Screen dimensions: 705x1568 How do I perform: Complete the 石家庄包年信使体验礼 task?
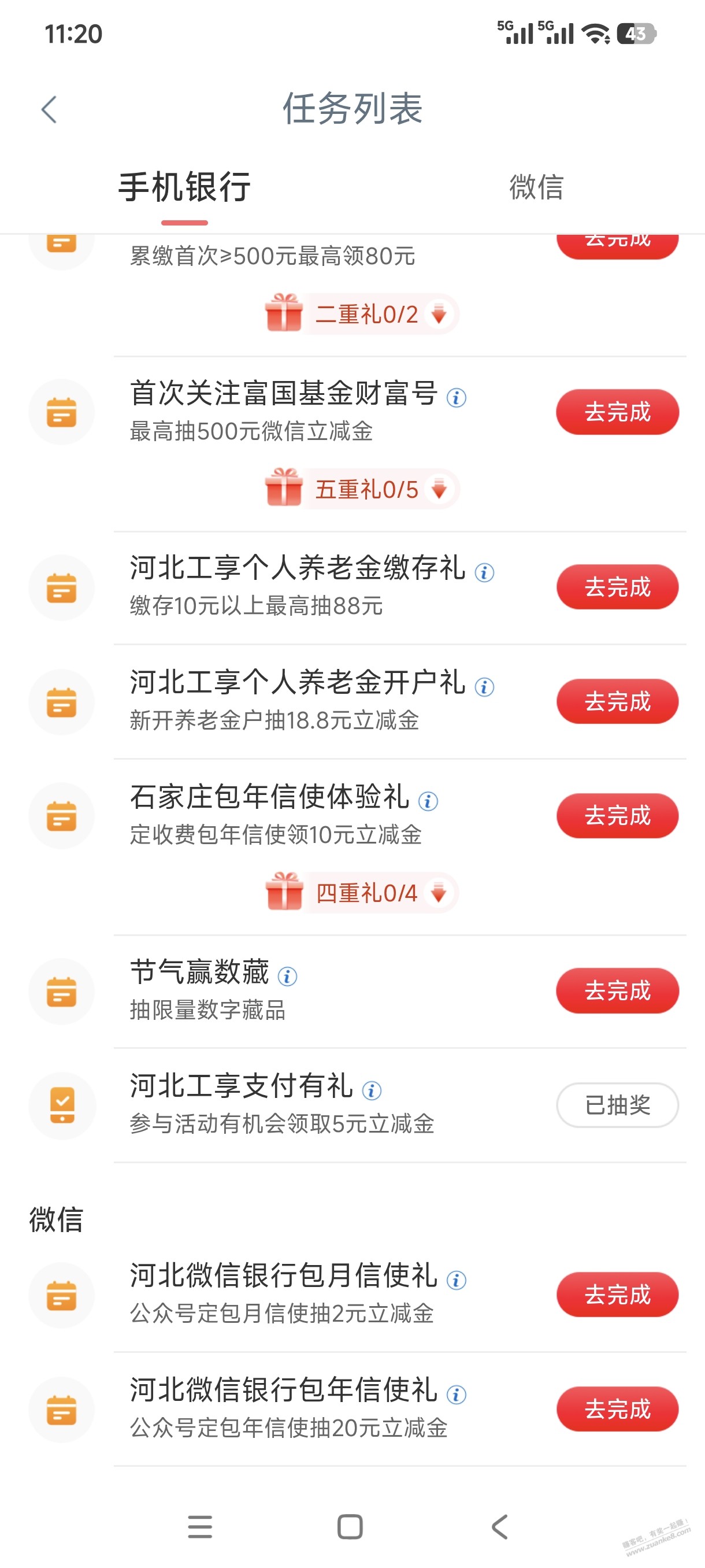click(617, 816)
